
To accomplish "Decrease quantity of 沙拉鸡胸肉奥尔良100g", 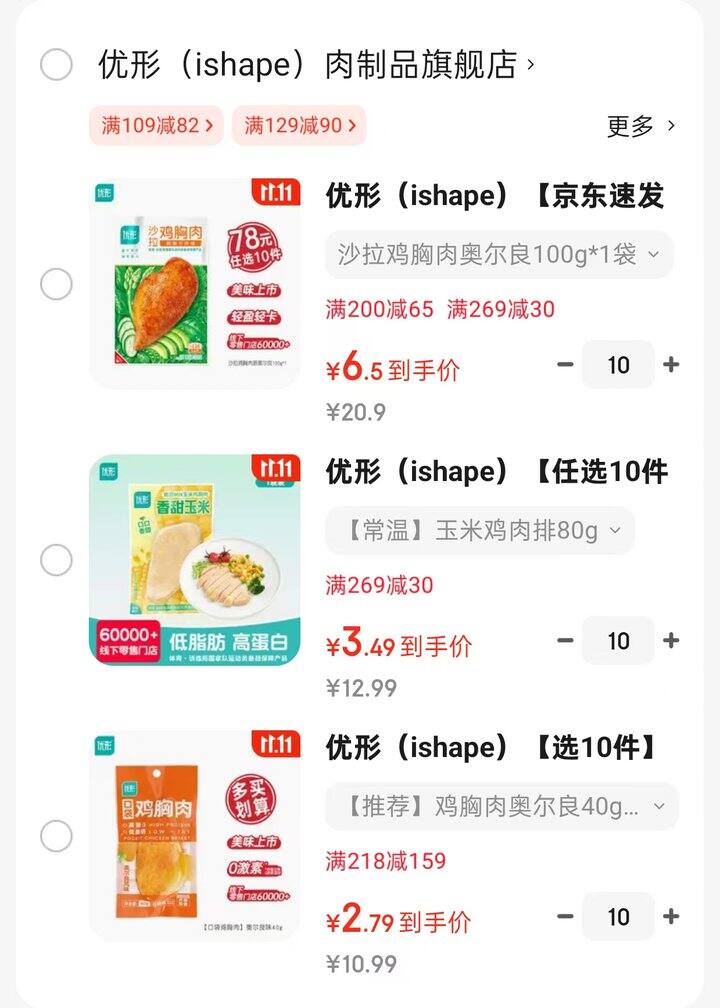I will point(565,365).
